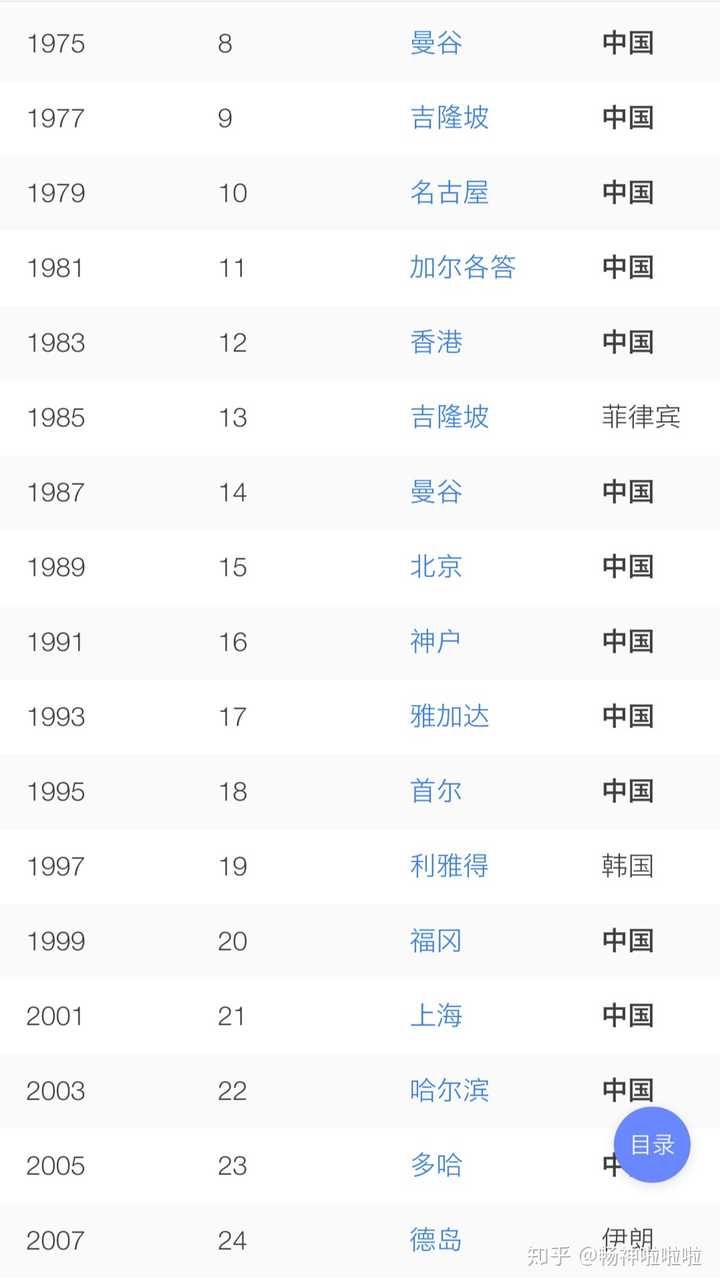Open the 加尔各答 link
720x1286 pixels.
pos(462,267)
